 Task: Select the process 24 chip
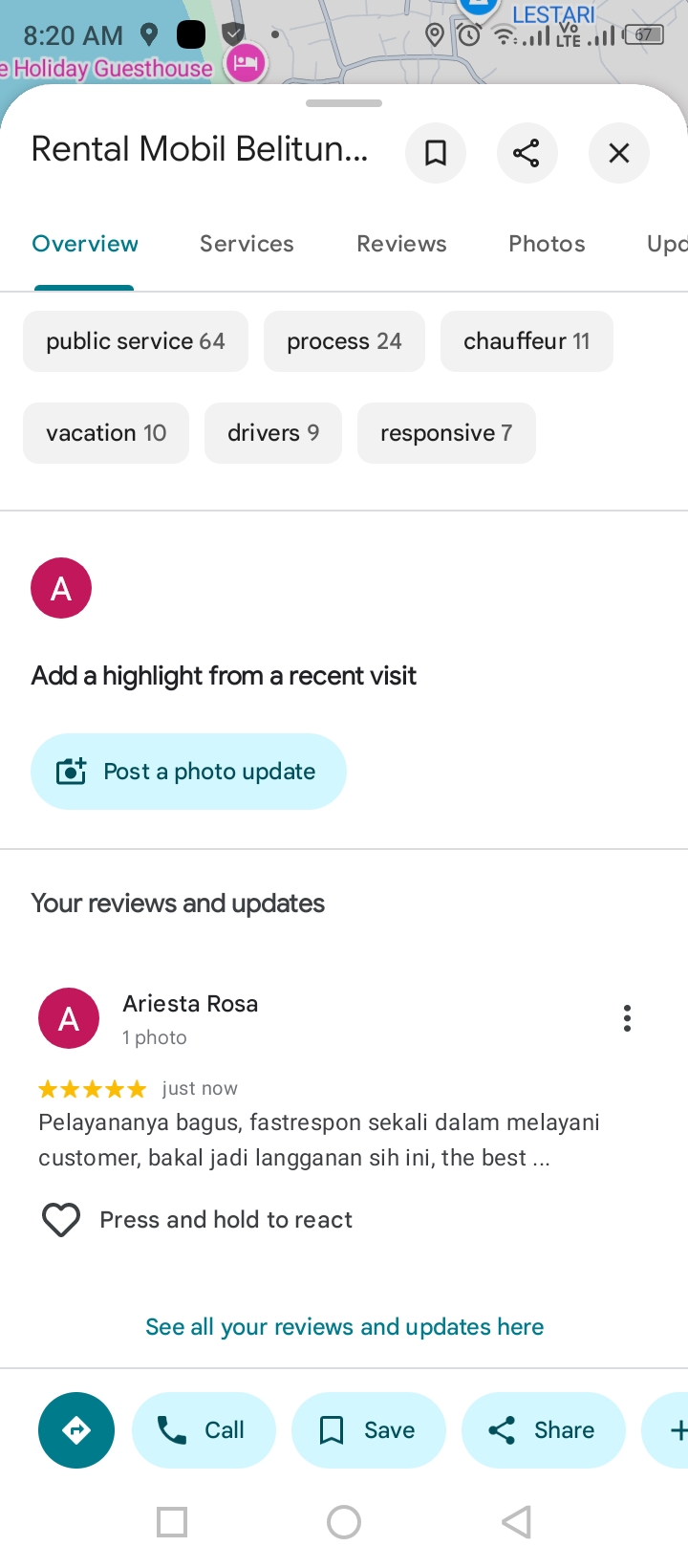[x=344, y=341]
